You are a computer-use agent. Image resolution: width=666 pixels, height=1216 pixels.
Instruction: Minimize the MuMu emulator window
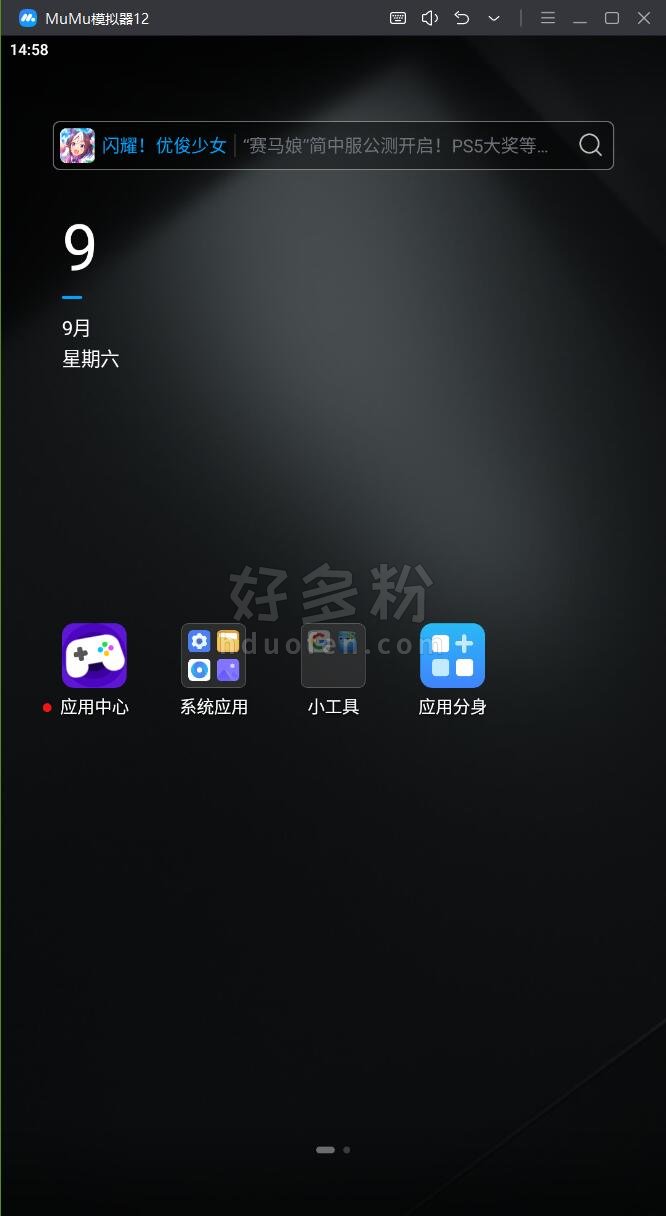[580, 18]
